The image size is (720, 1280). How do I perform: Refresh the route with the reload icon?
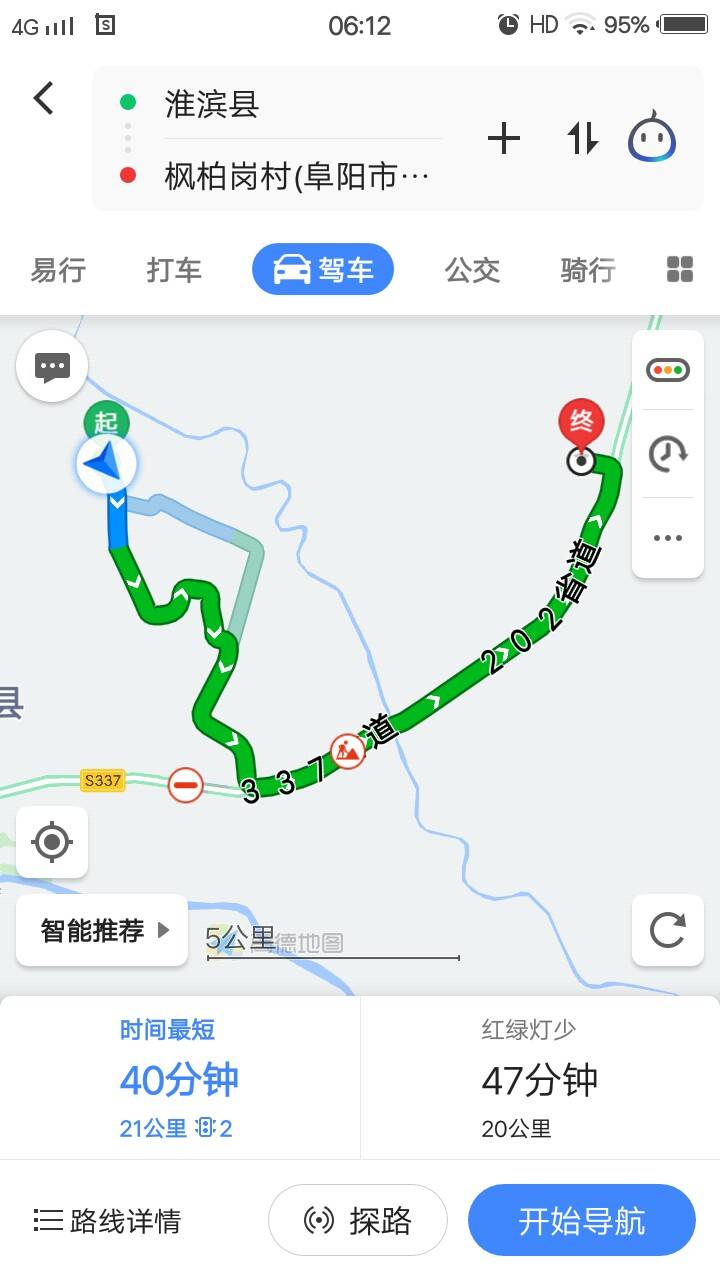[x=667, y=931]
